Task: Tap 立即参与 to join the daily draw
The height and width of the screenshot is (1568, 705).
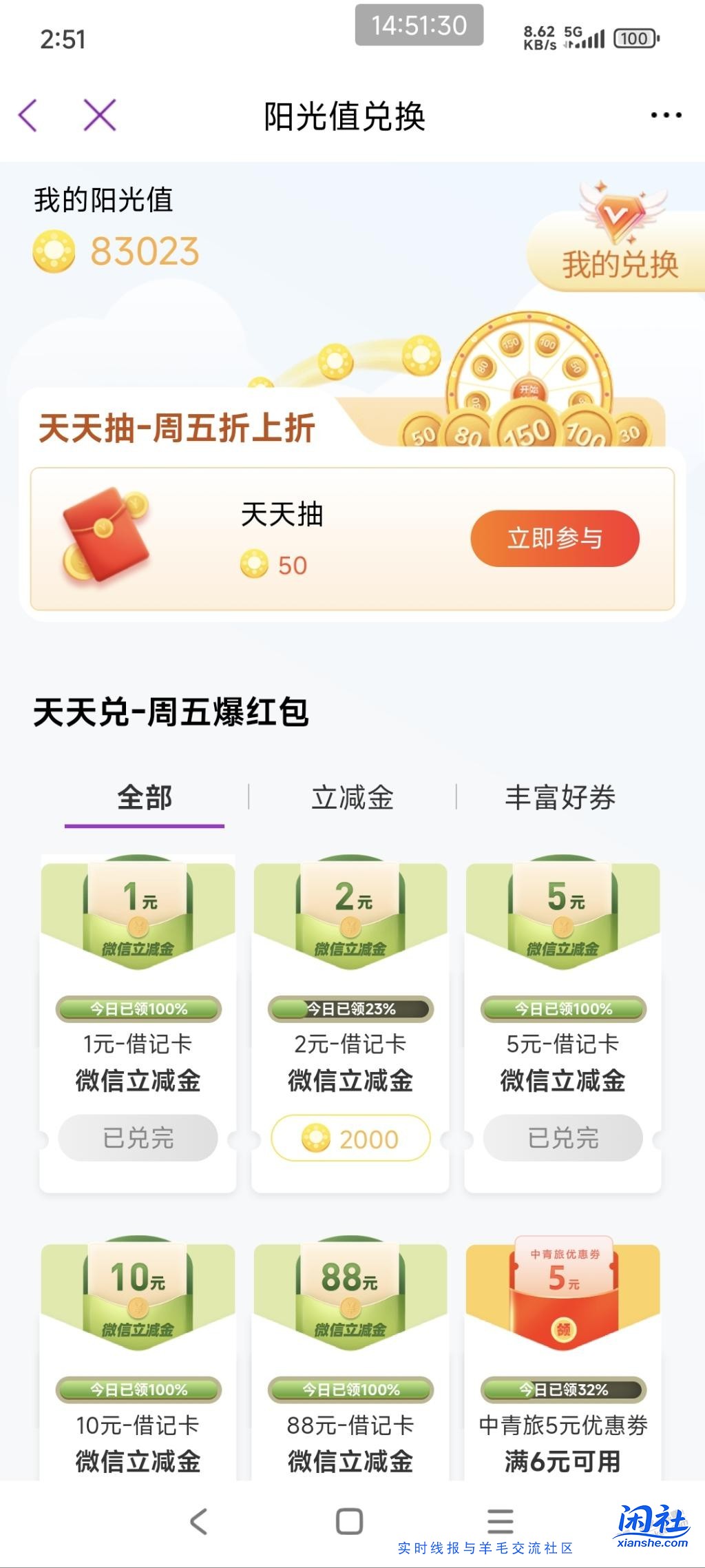Action: pos(555,539)
